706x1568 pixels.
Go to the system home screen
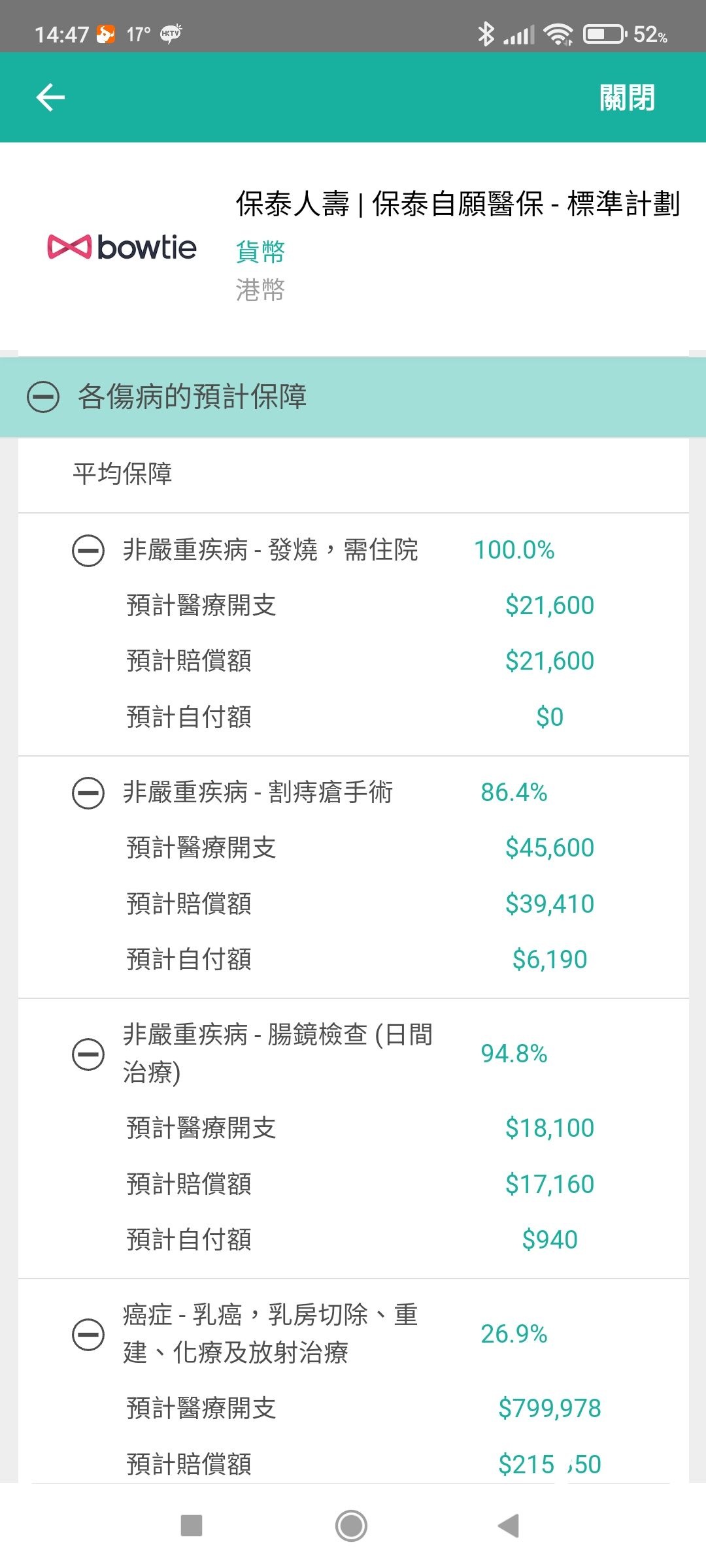tap(352, 1526)
